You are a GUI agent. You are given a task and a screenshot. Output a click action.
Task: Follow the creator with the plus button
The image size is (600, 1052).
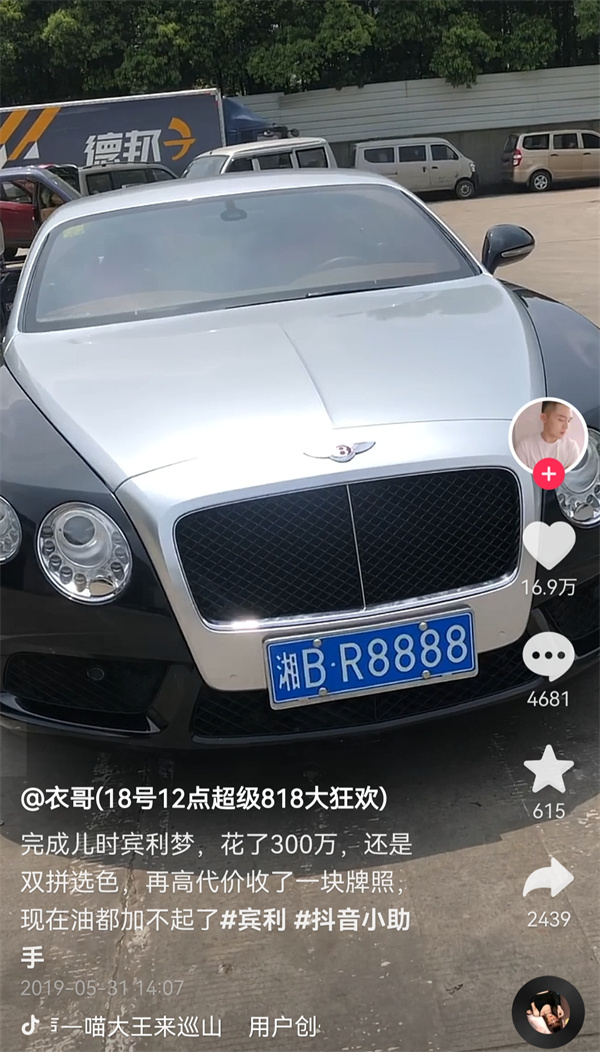(548, 474)
